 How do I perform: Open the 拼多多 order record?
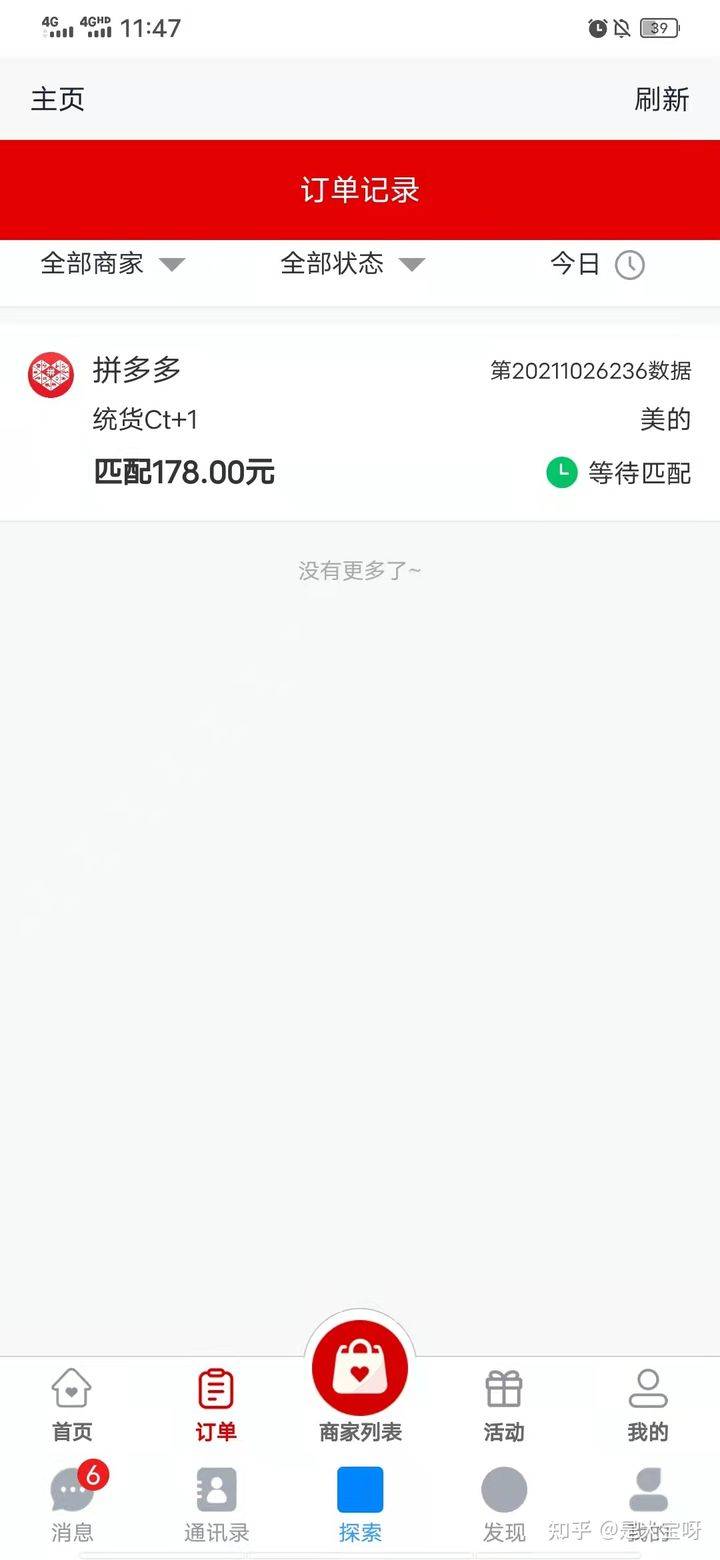click(x=359, y=421)
